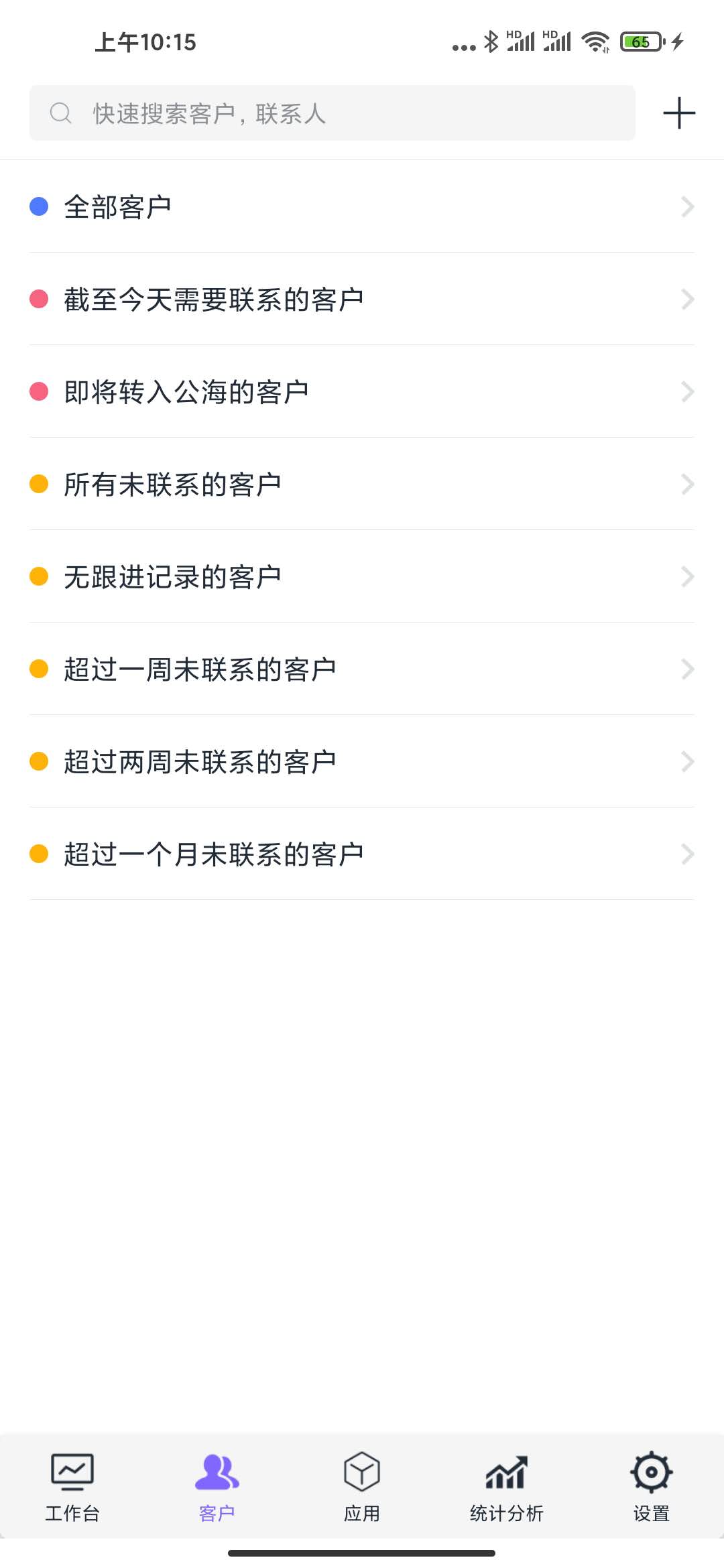Image resolution: width=724 pixels, height=1568 pixels.
Task: Tap the blue dot beside 全部客户
Action: click(x=39, y=206)
